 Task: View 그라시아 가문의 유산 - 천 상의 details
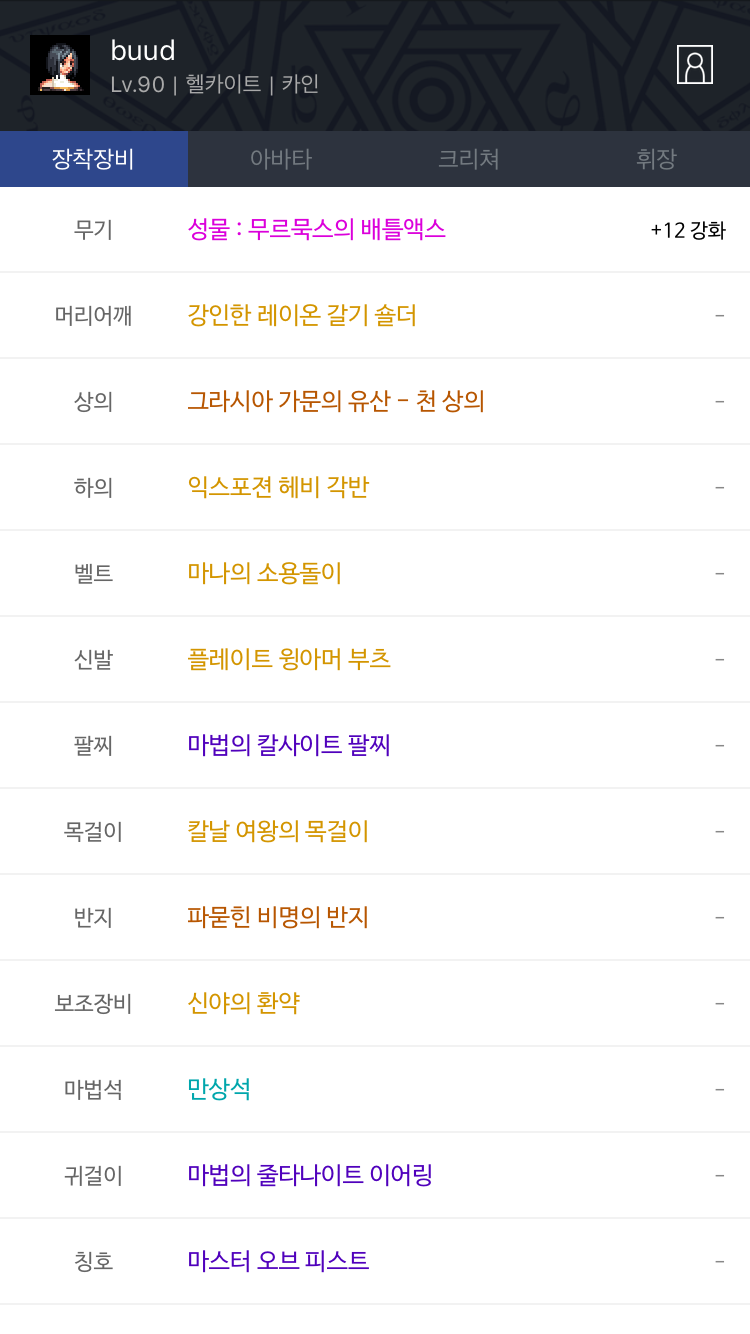pyautogui.click(x=336, y=401)
